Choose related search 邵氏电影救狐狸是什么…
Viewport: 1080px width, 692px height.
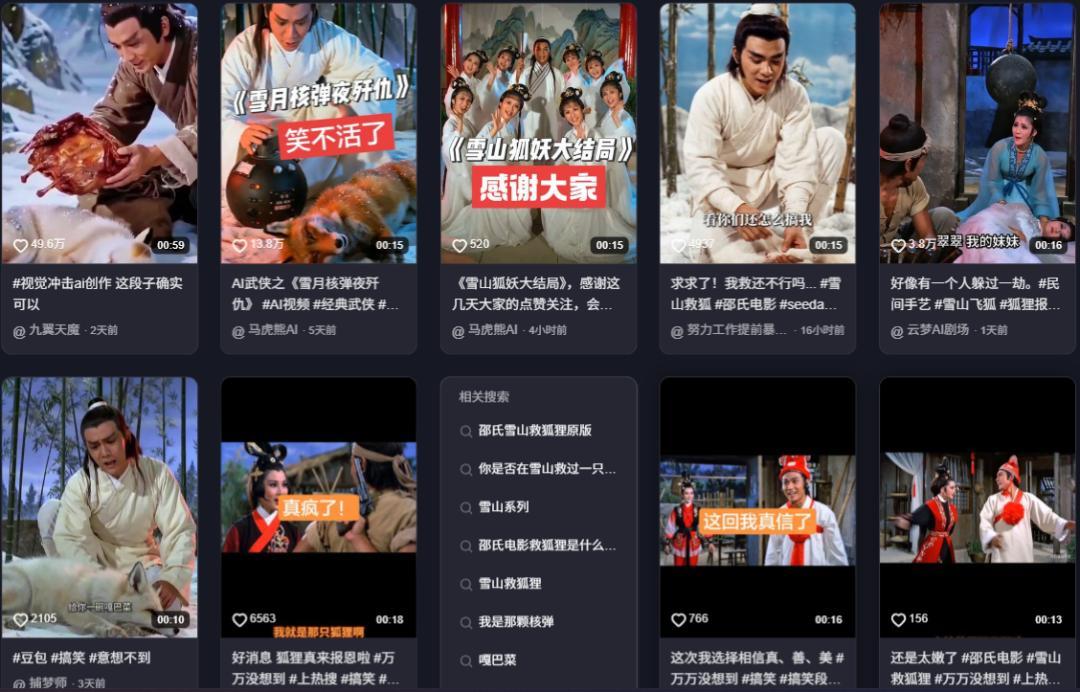[546, 545]
